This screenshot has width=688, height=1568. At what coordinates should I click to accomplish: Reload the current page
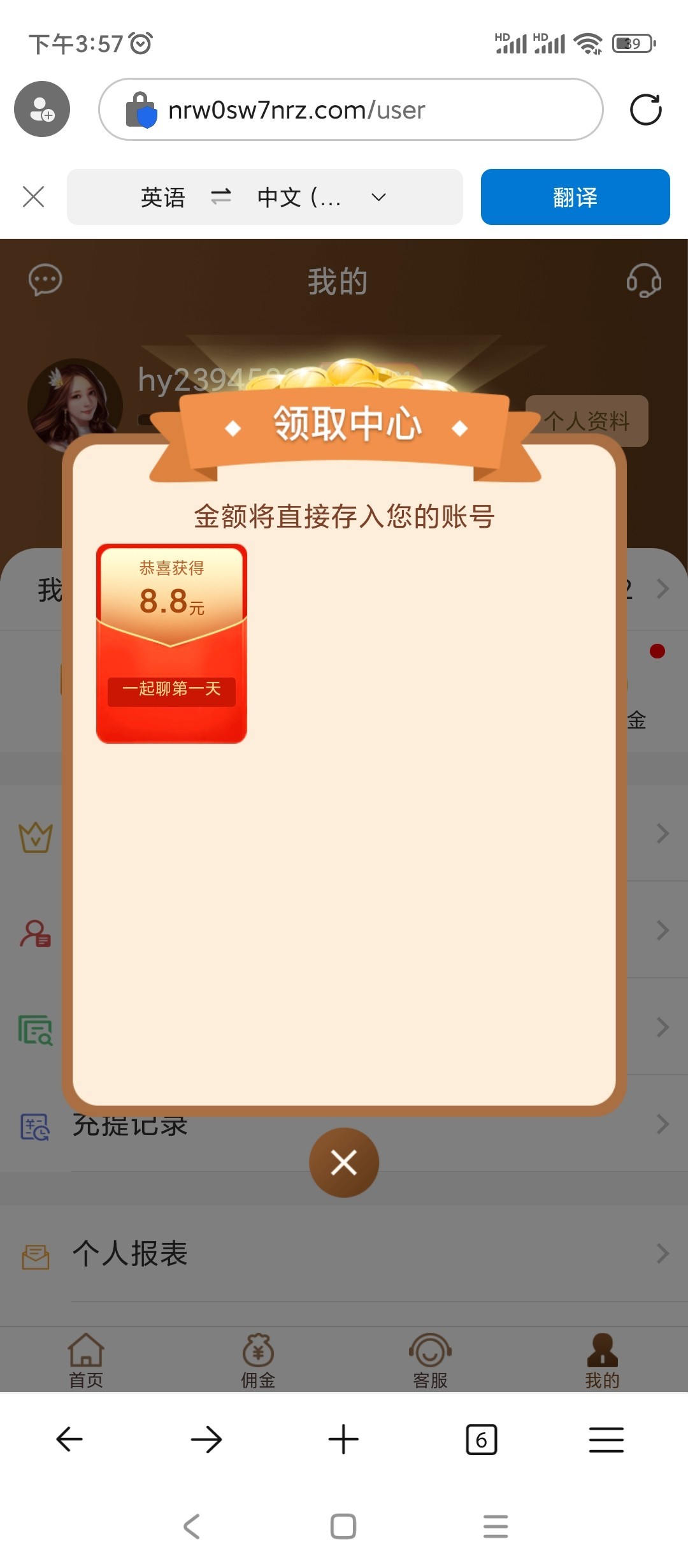point(645,110)
